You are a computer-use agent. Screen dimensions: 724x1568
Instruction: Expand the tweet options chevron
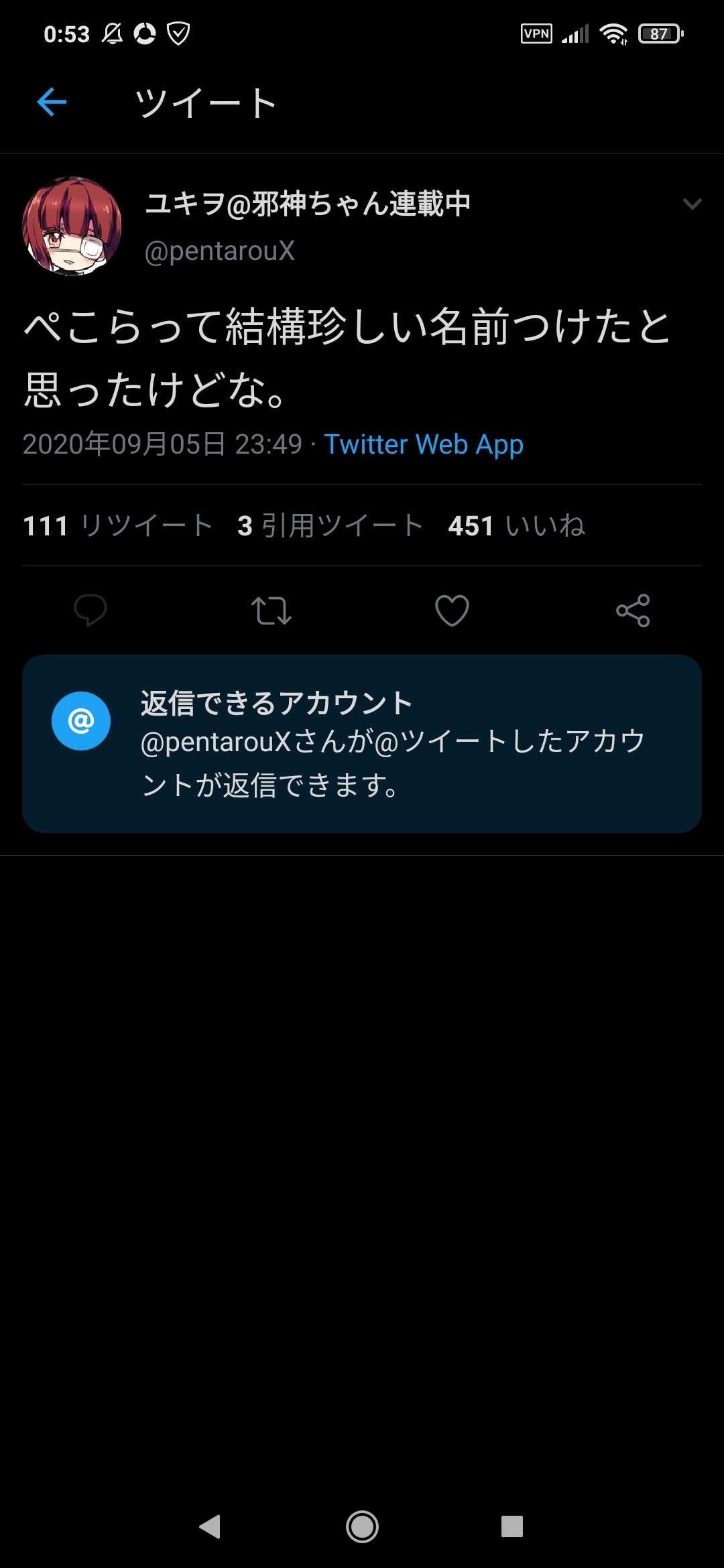[692, 204]
